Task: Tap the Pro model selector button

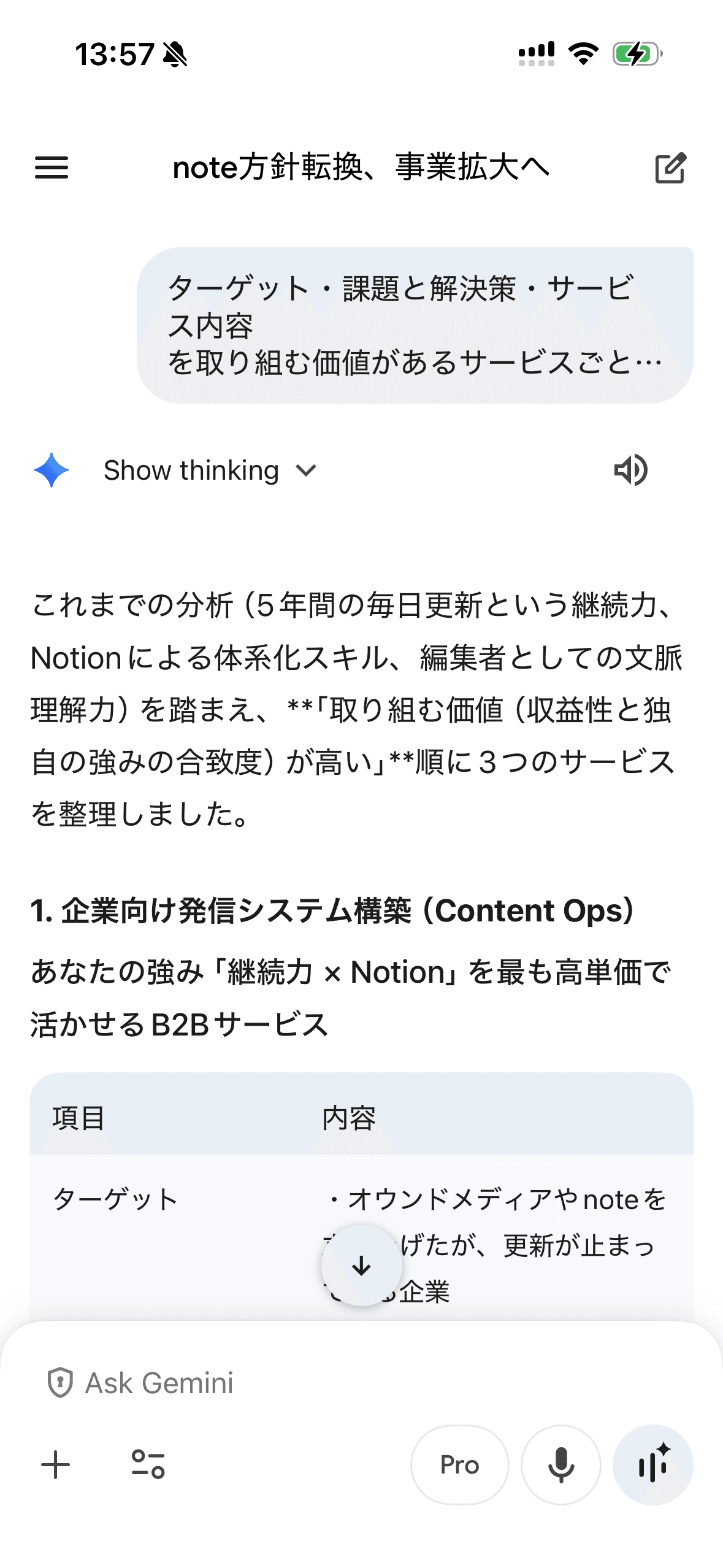Action: pyautogui.click(x=459, y=1464)
